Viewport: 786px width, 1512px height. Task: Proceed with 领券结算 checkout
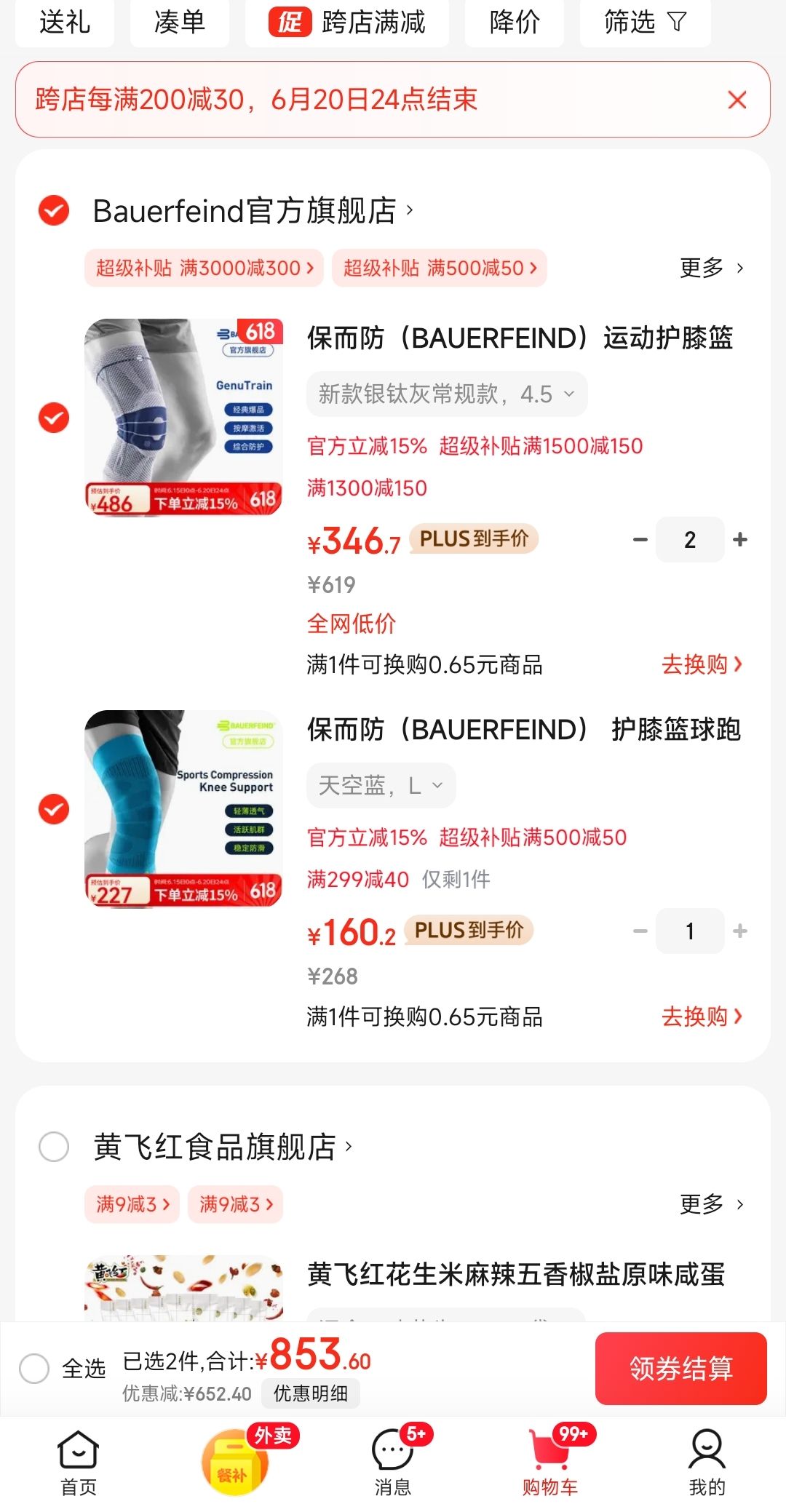tap(681, 1369)
